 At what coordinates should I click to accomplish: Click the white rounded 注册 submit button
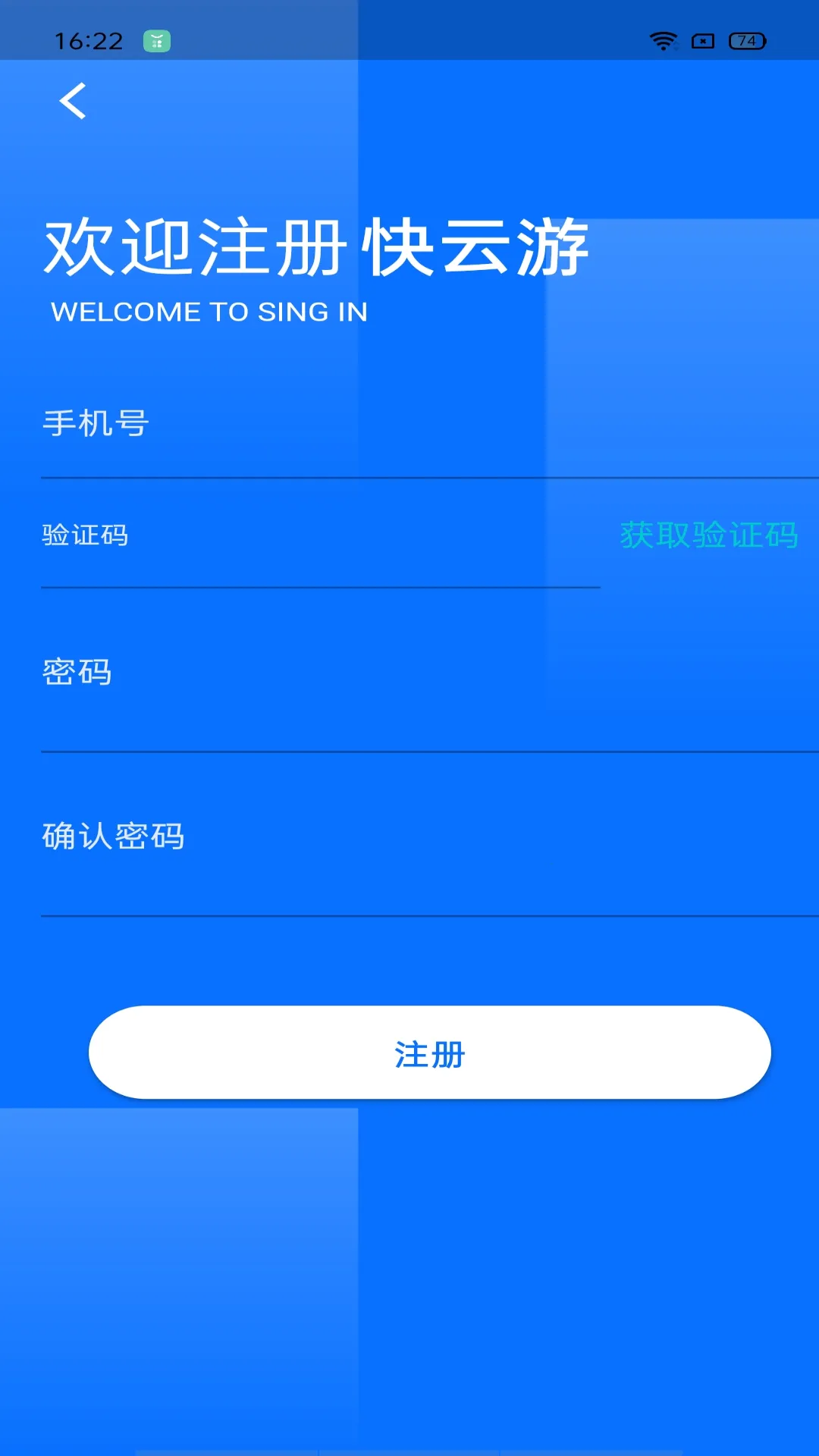pos(431,1053)
